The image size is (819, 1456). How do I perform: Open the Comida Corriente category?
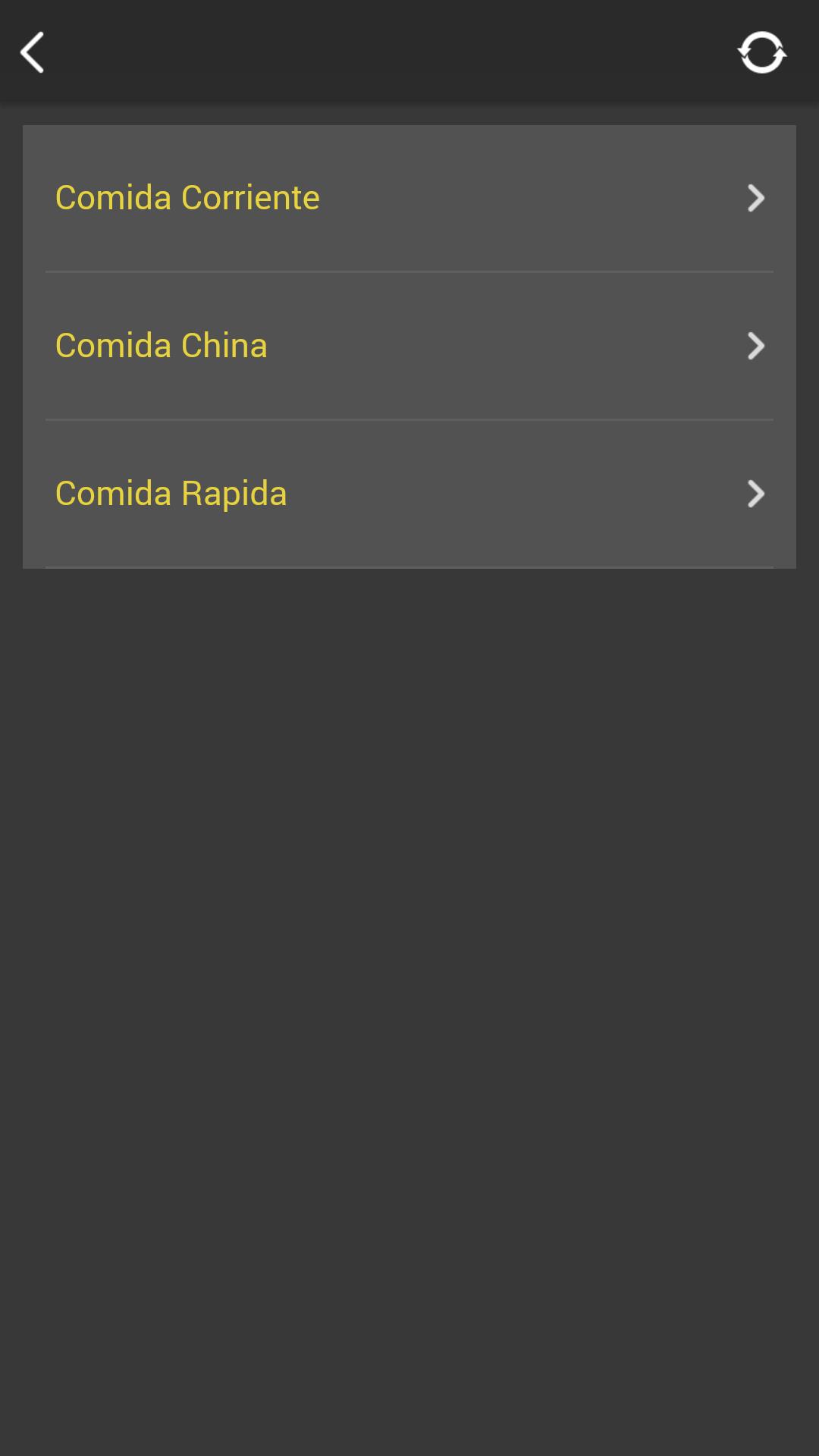pos(409,198)
